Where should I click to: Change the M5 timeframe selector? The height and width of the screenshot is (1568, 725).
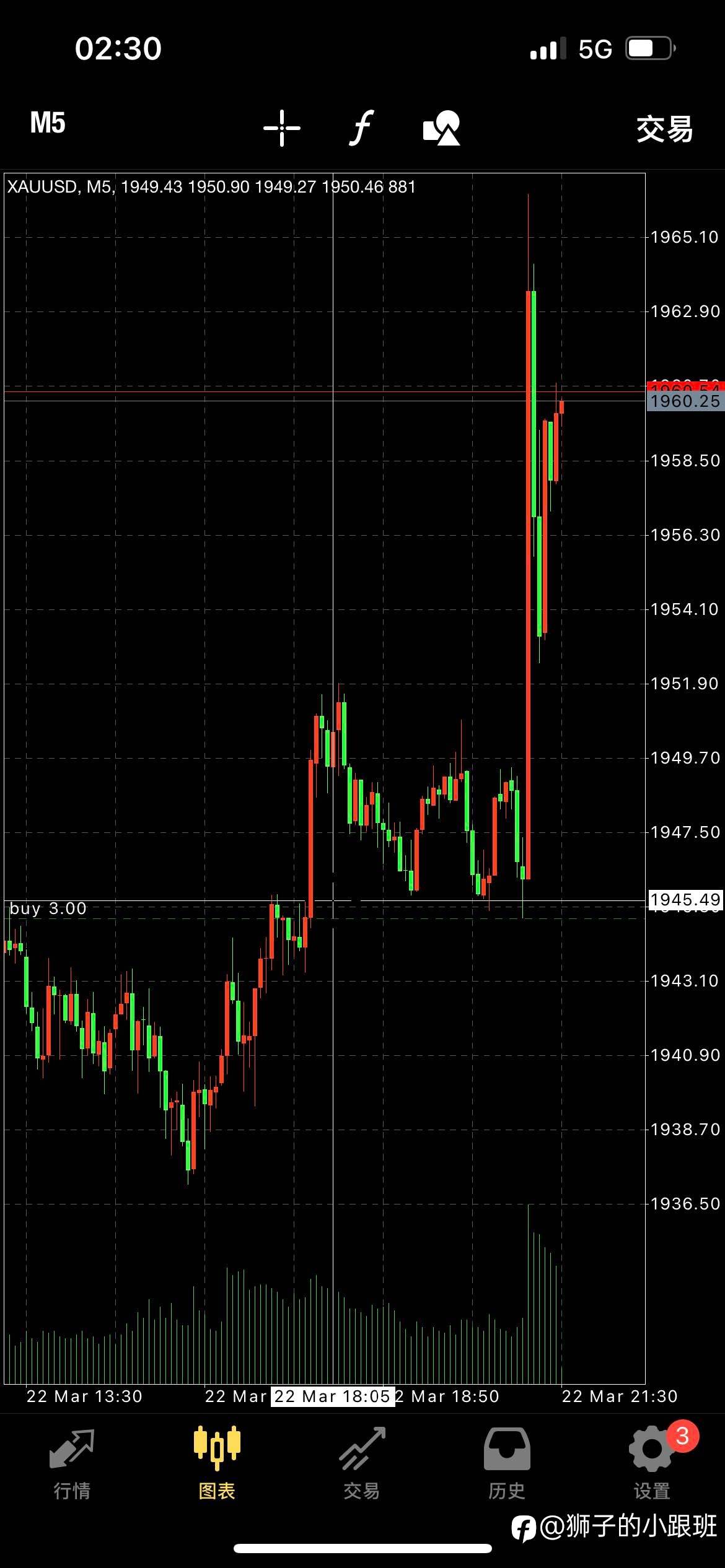[48, 123]
